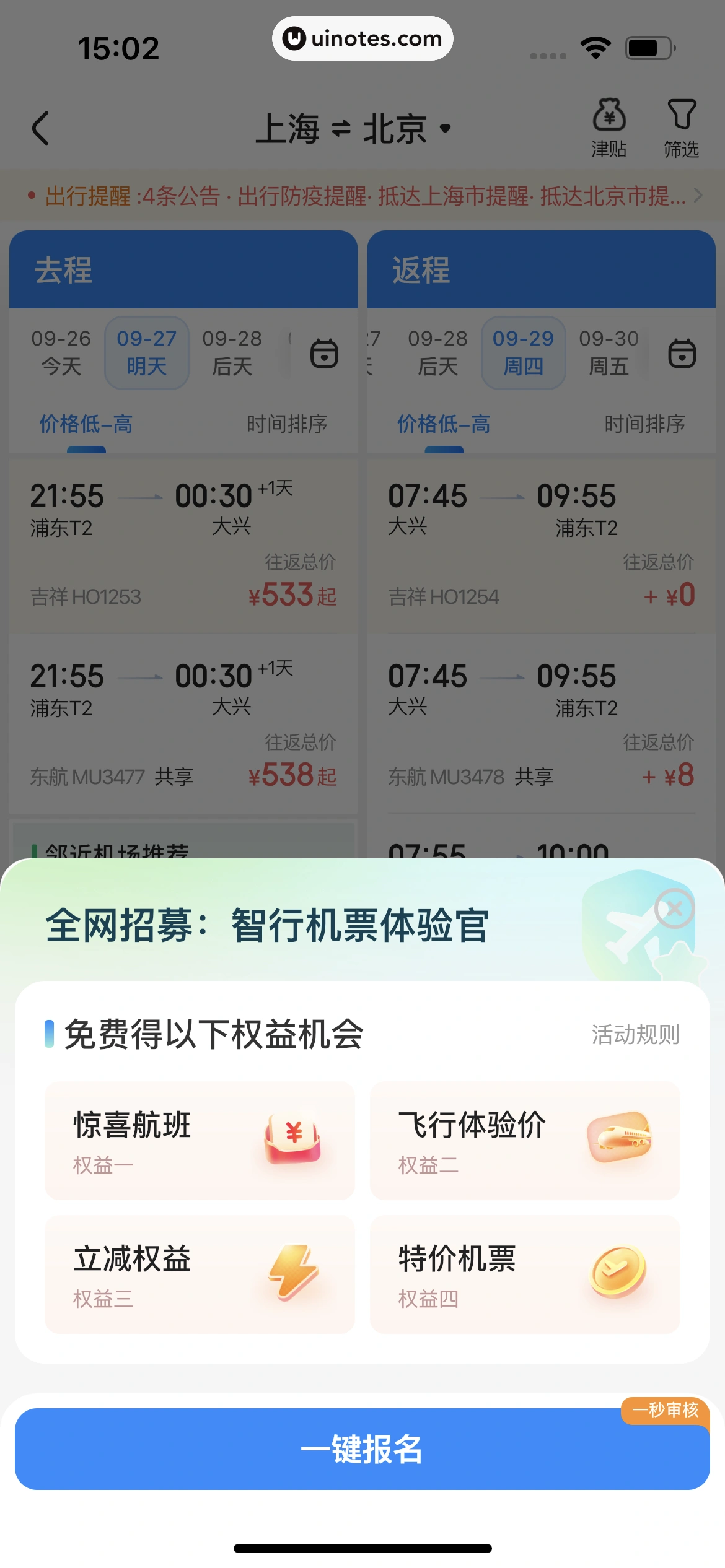725x1568 pixels.
Task: Select outbound flight 东航 MU3477
Action: click(x=183, y=723)
